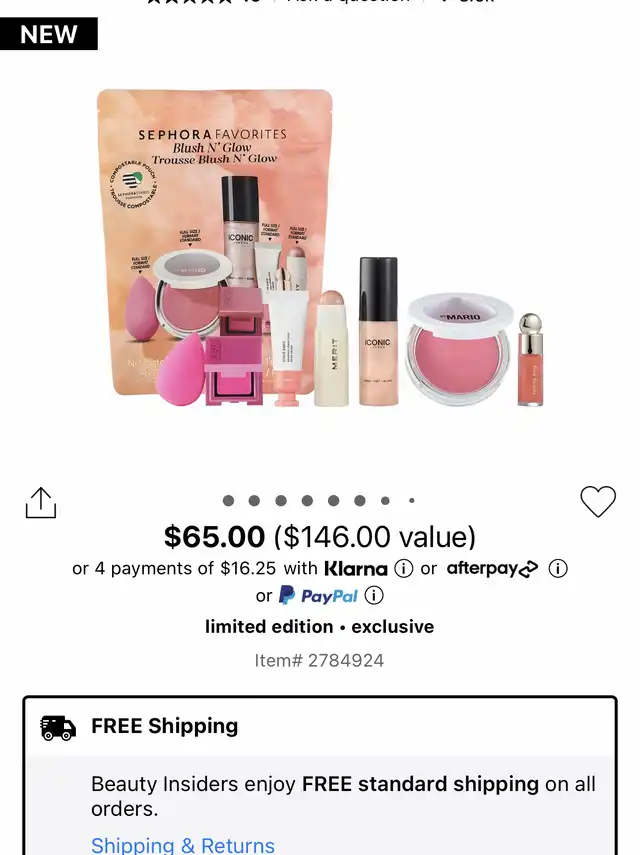Open Klarna payment info icon
The width and height of the screenshot is (640, 855).
click(x=403, y=569)
